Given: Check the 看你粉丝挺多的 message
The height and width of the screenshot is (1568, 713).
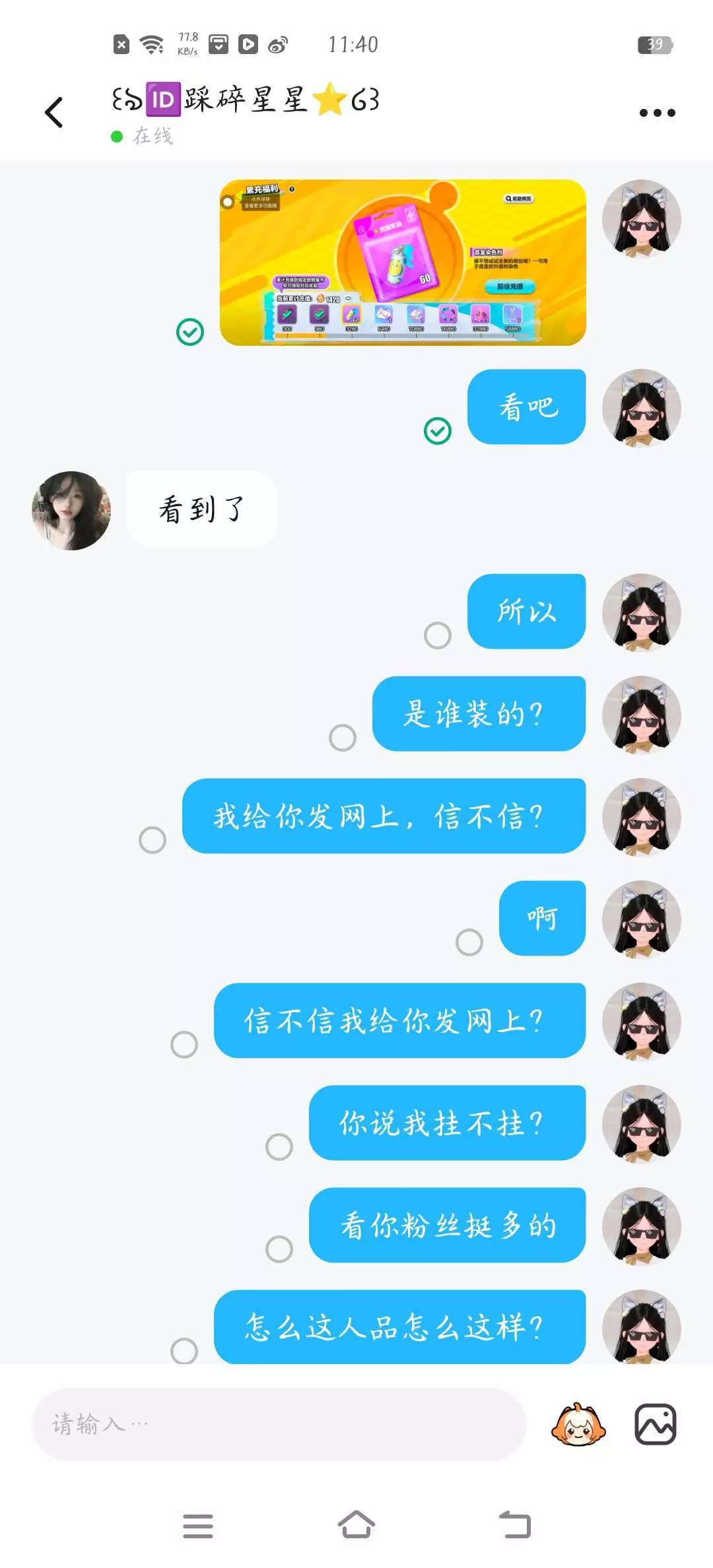Looking at the screenshot, I should (x=279, y=1249).
